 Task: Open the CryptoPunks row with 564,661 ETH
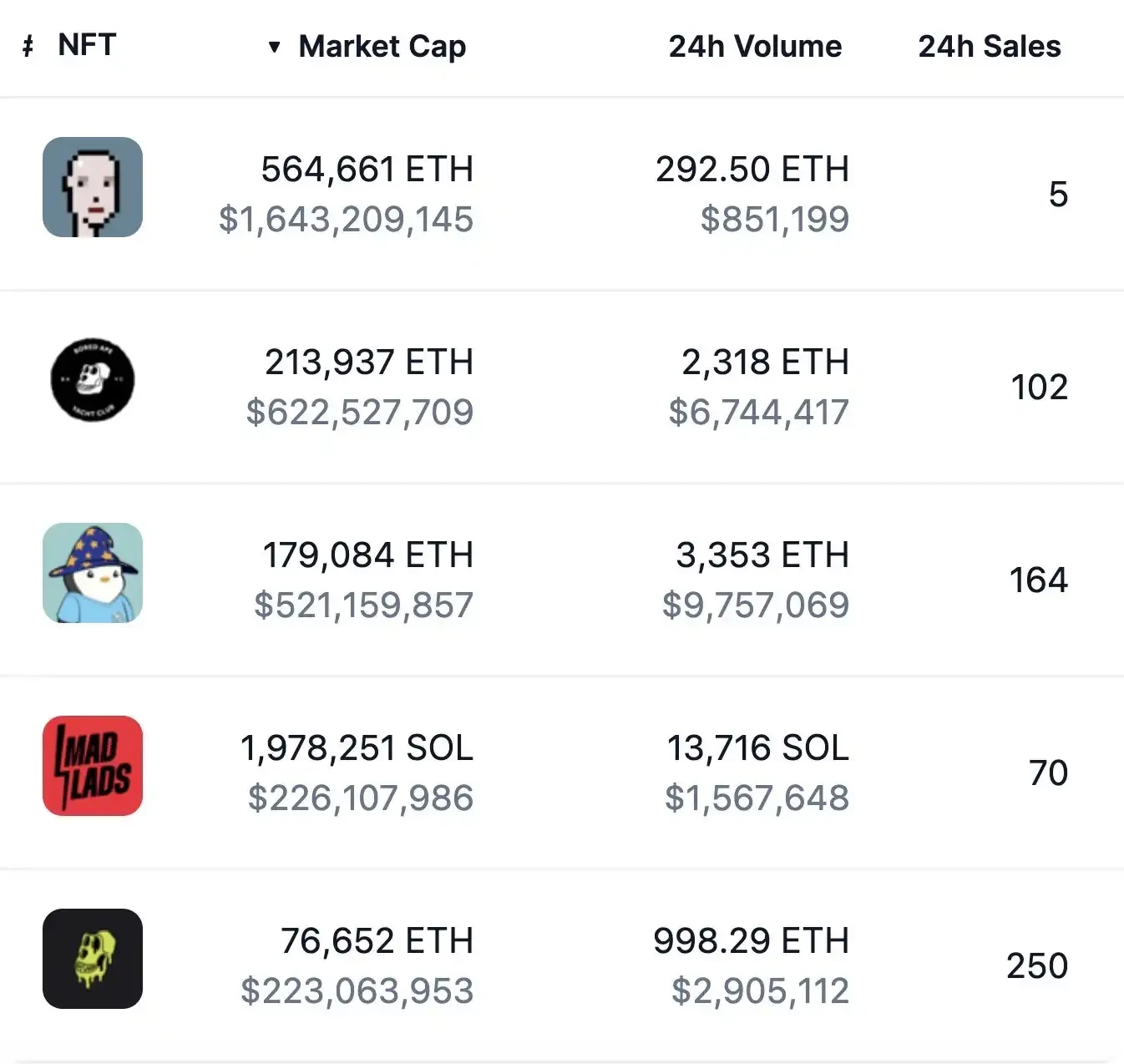coord(93,188)
